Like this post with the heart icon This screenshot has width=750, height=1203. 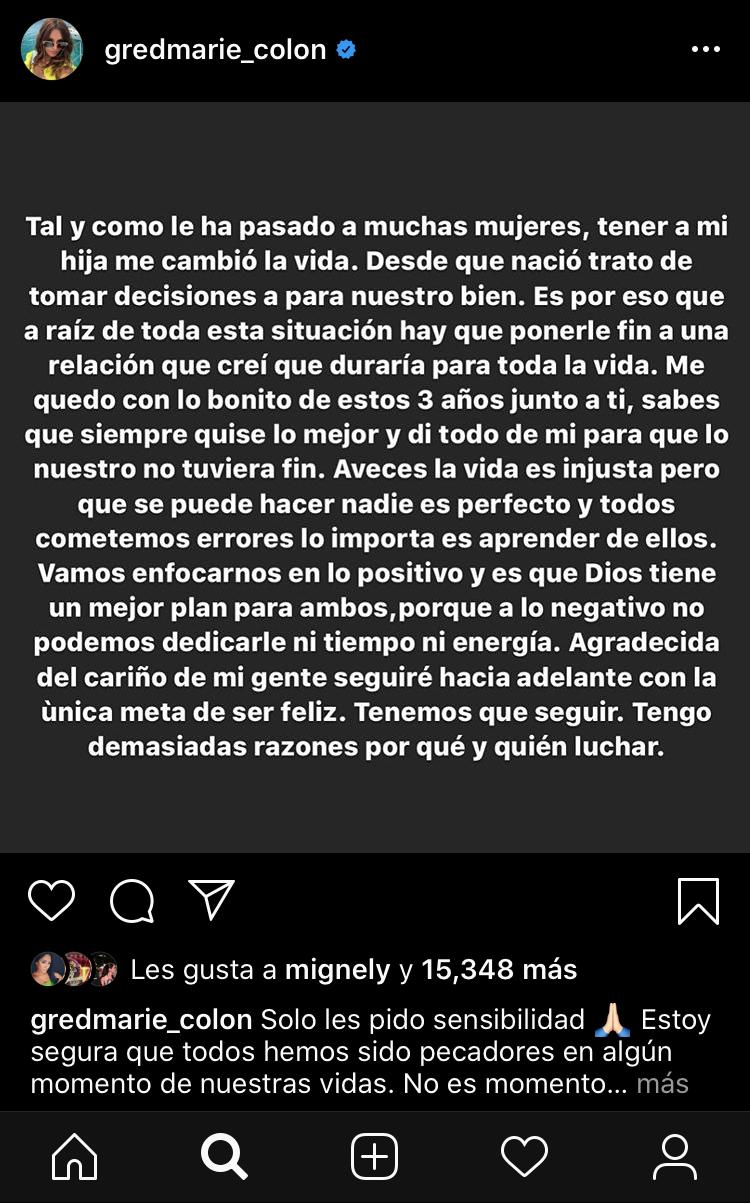pyautogui.click(x=51, y=900)
